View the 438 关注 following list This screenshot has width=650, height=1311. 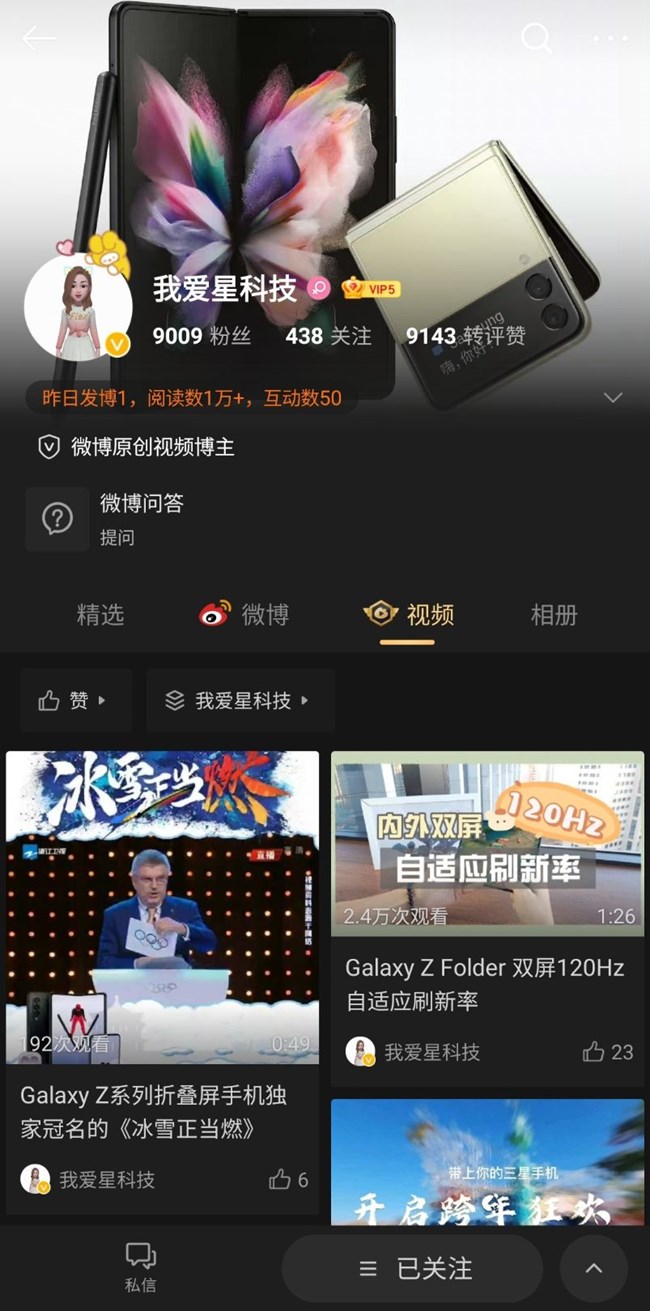[x=328, y=336]
